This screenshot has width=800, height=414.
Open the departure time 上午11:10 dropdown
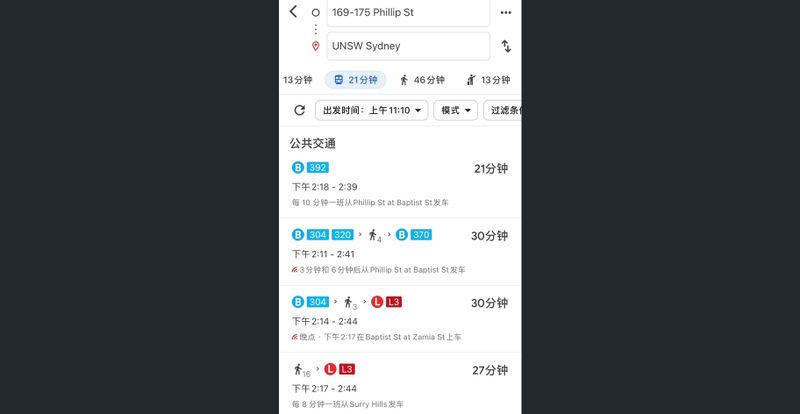point(371,110)
